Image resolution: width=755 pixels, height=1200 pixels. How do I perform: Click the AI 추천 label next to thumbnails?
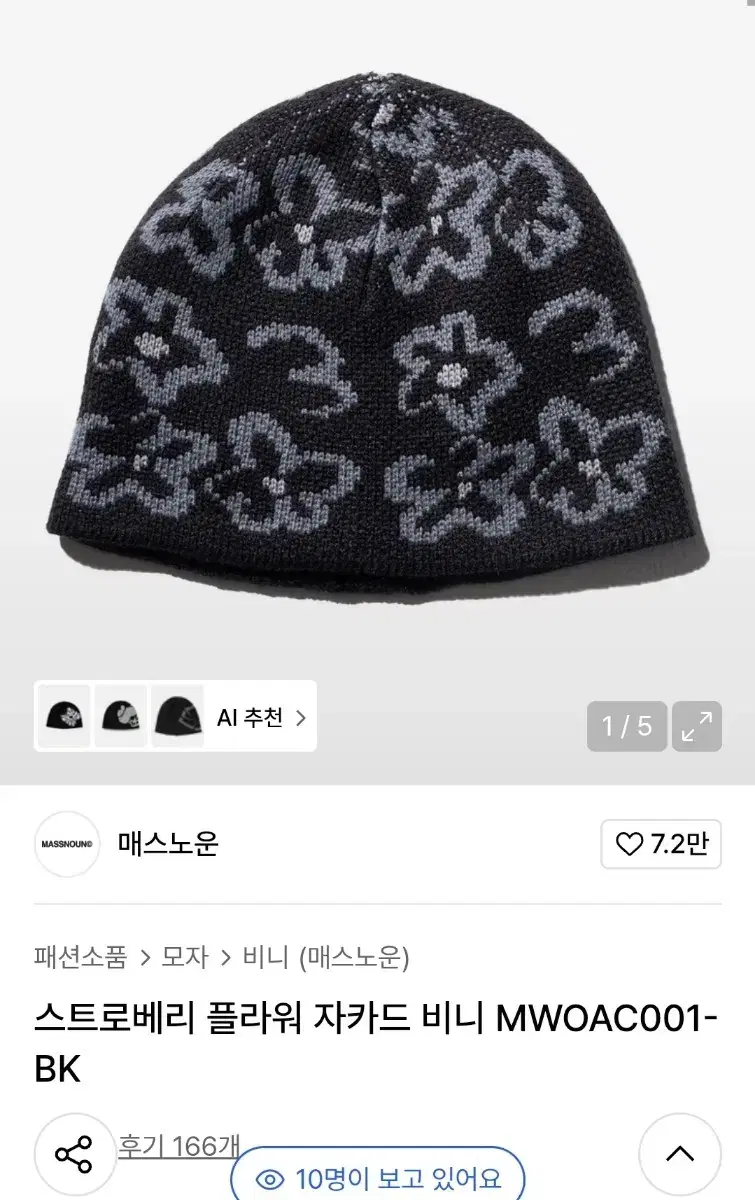[x=248, y=718]
